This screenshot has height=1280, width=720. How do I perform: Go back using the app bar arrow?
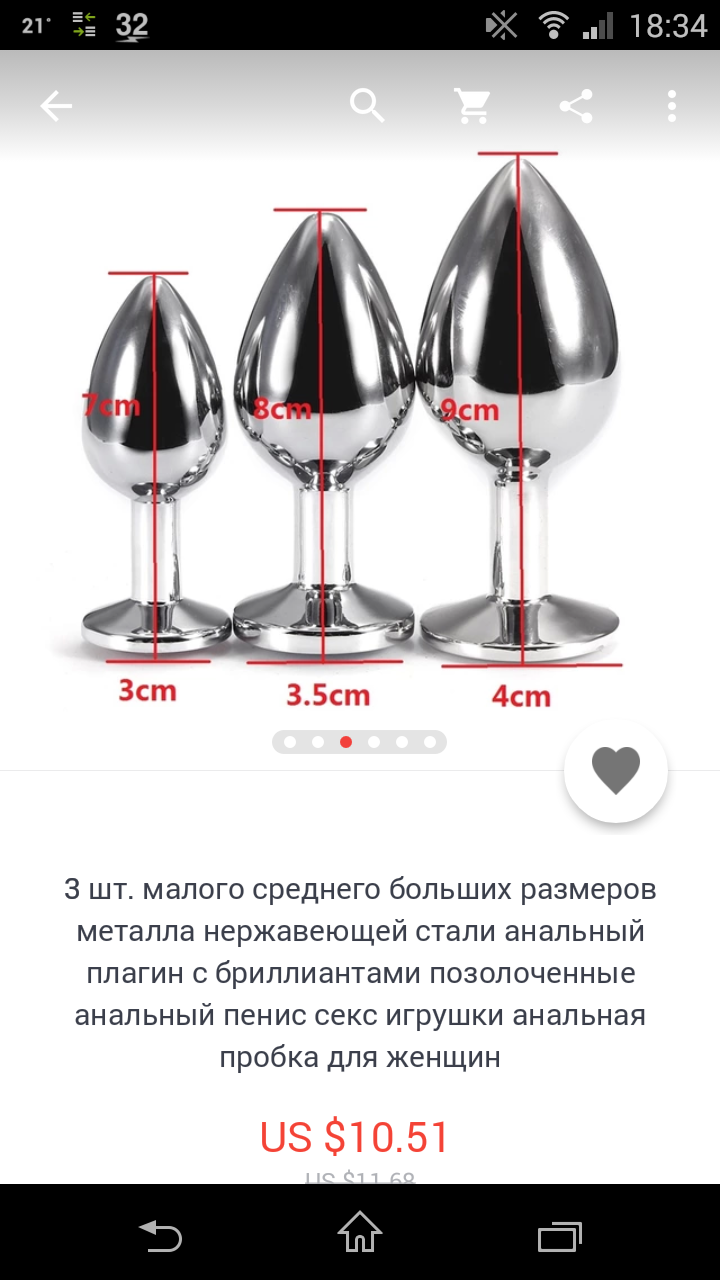pos(56,106)
